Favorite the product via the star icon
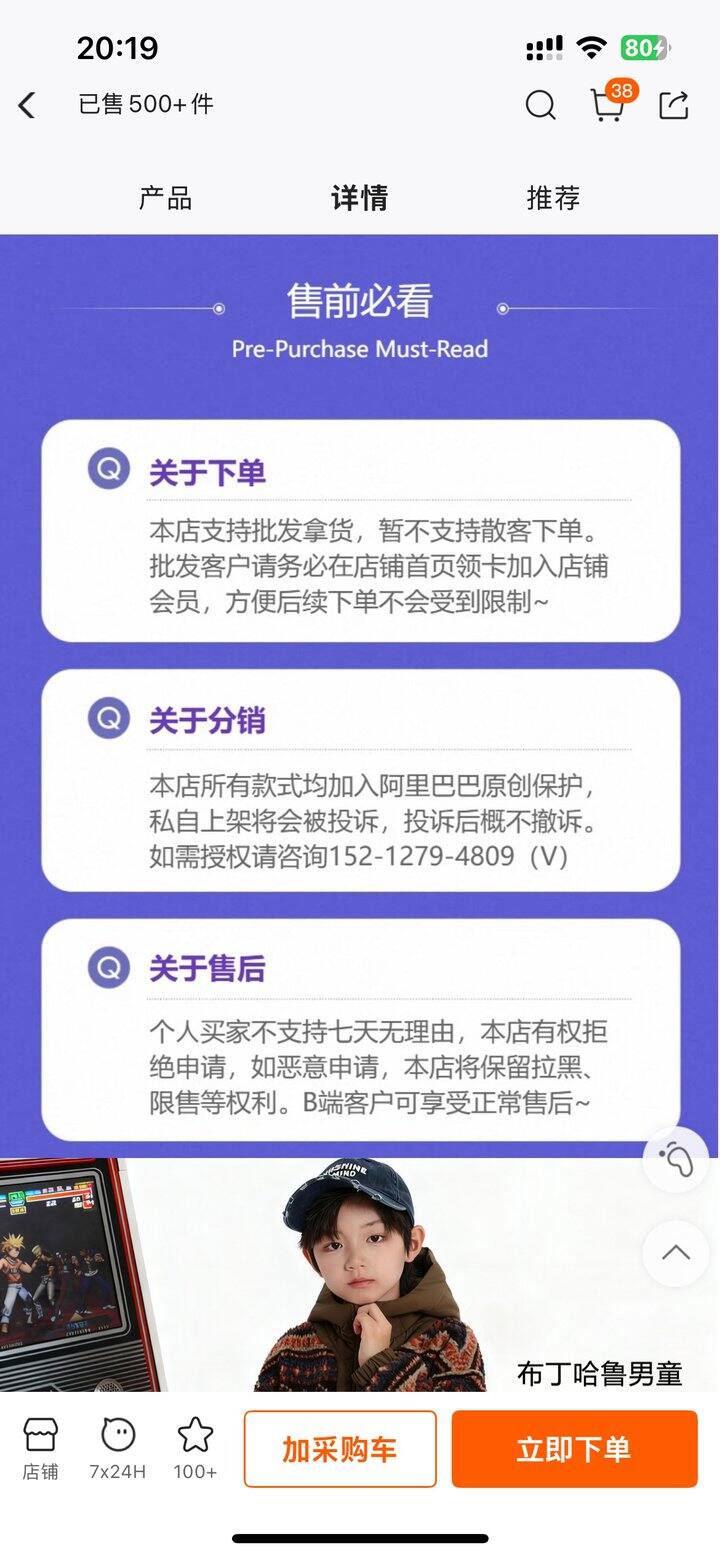Screen dimensions: 720x1558 195,1448
